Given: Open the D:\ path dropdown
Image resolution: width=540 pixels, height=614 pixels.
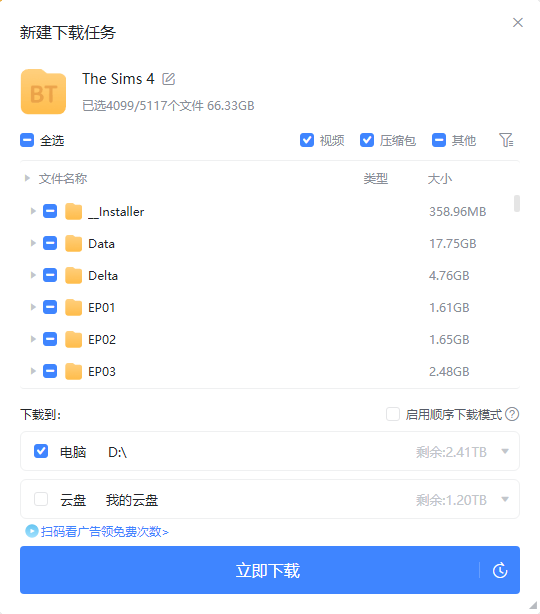Looking at the screenshot, I should (x=505, y=451).
